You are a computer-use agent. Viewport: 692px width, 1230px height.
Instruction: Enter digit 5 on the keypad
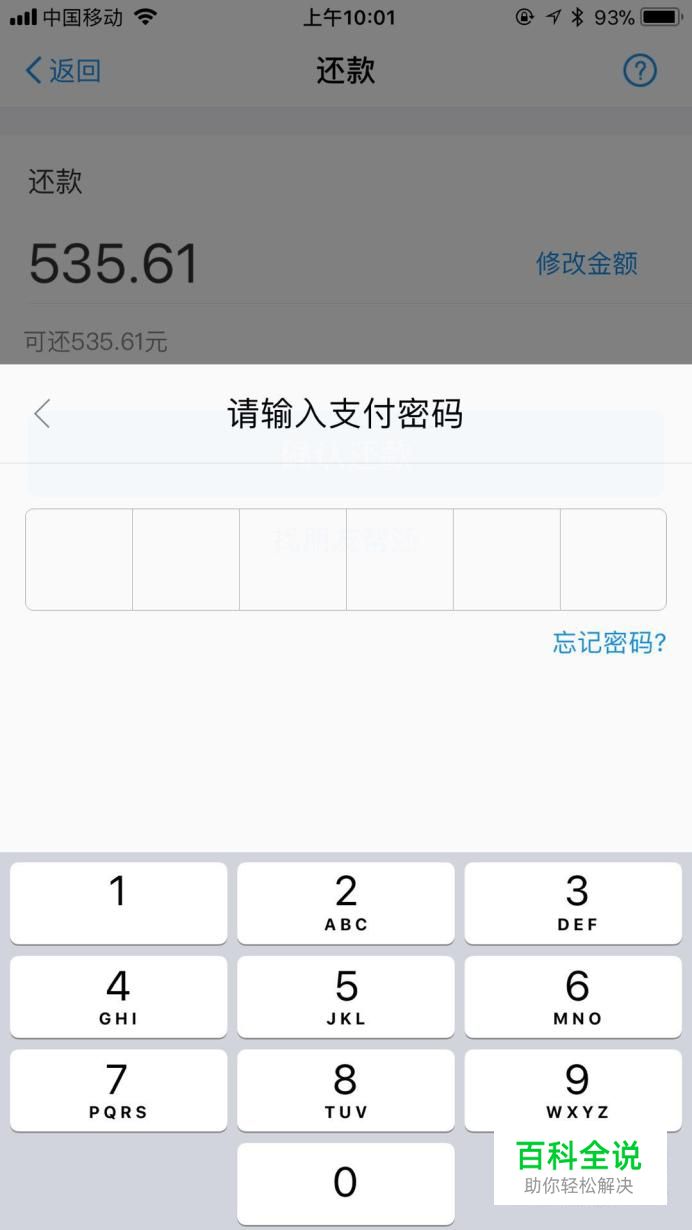346,997
